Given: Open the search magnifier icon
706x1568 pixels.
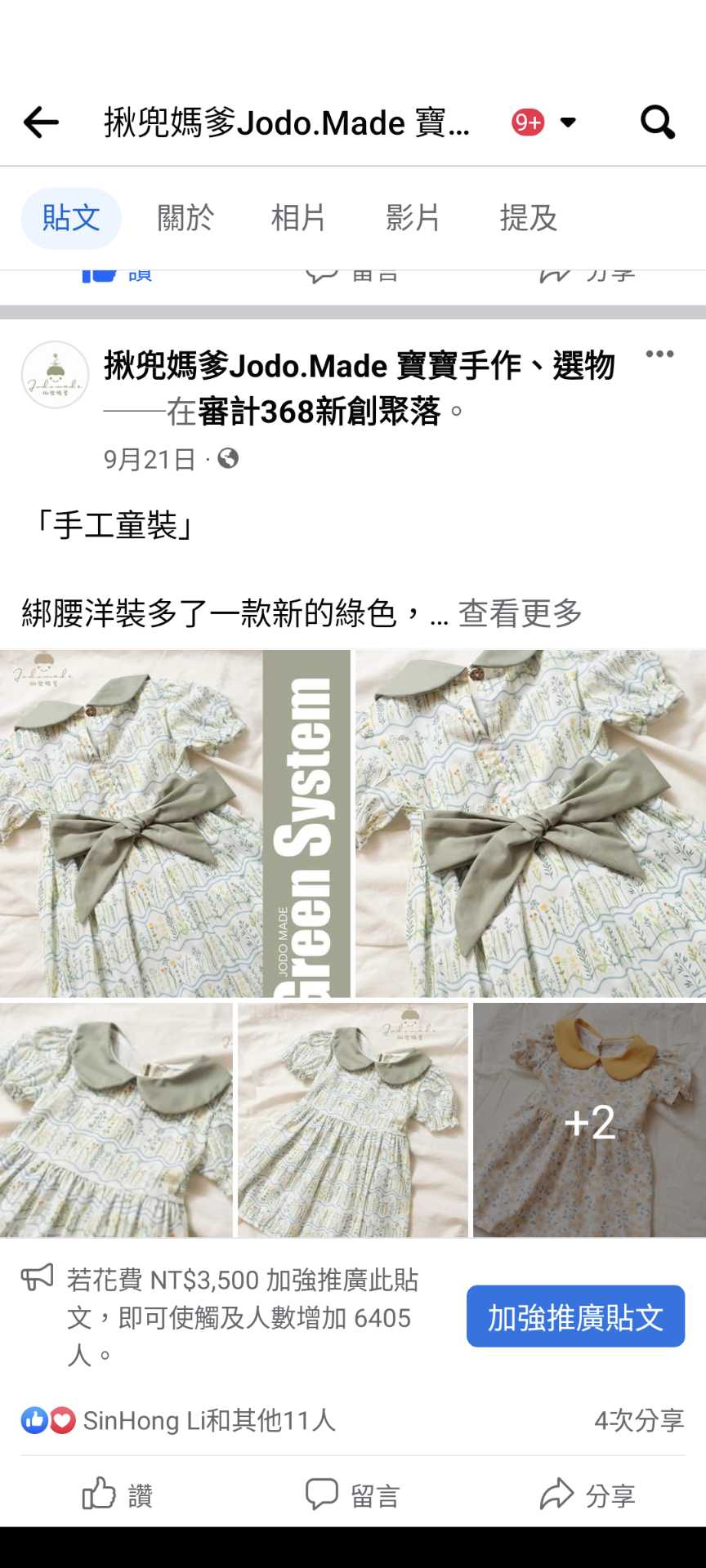Looking at the screenshot, I should (658, 122).
